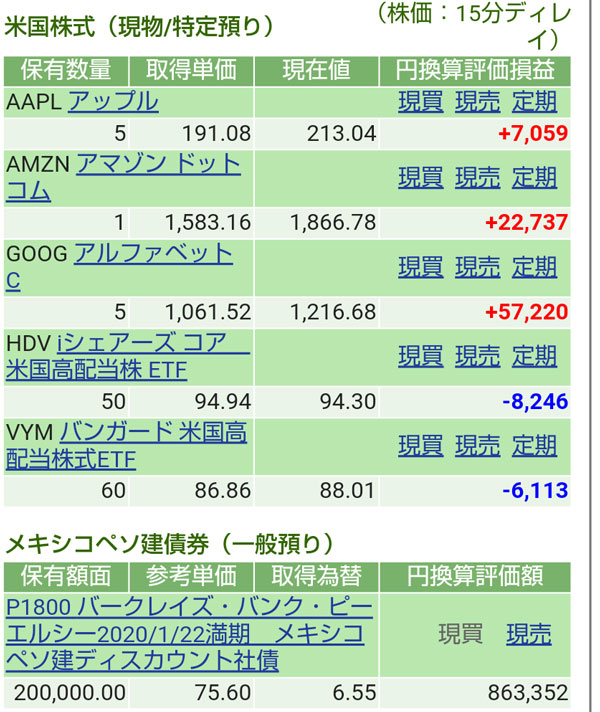
Task: Tap 現売 for AAPL
Action: click(x=477, y=102)
